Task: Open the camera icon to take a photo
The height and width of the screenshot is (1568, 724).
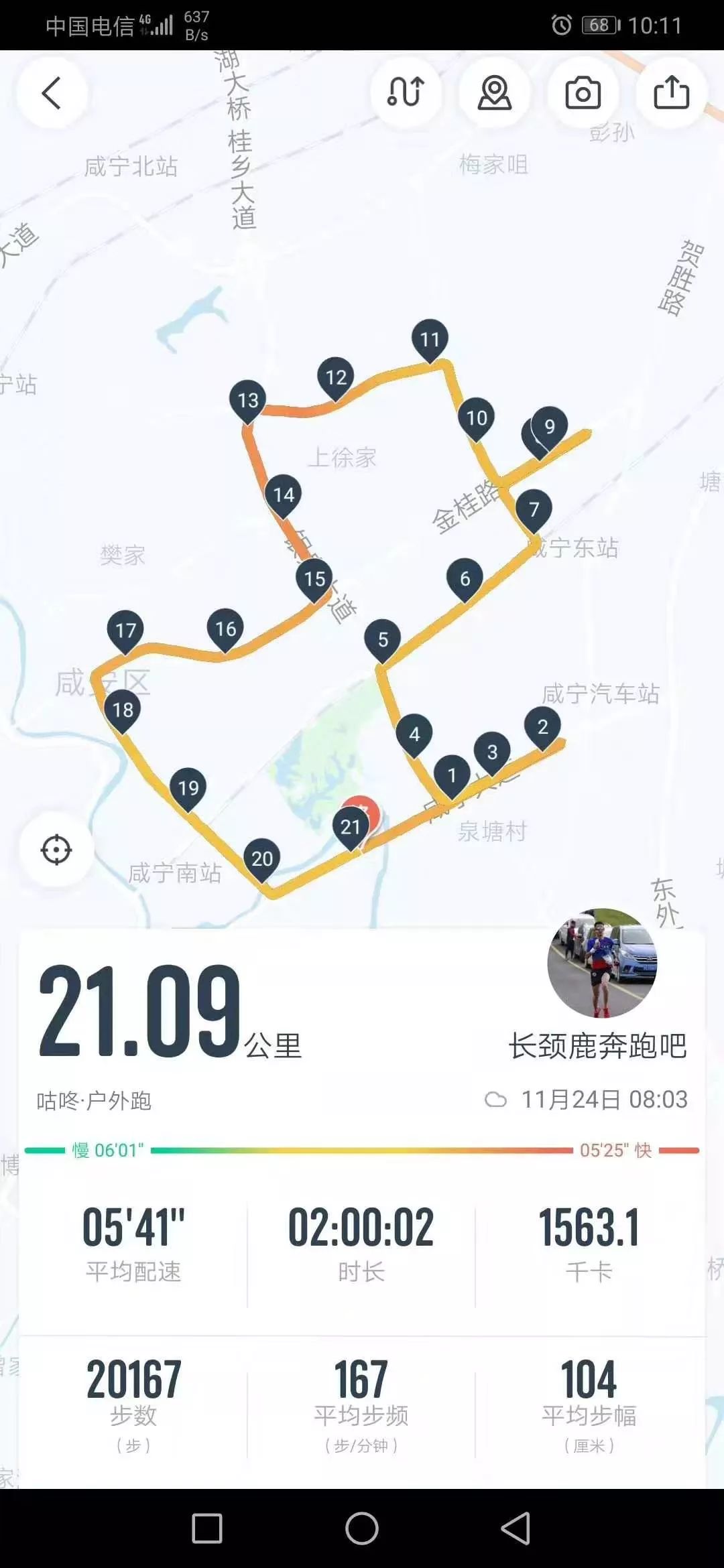Action: click(x=583, y=92)
